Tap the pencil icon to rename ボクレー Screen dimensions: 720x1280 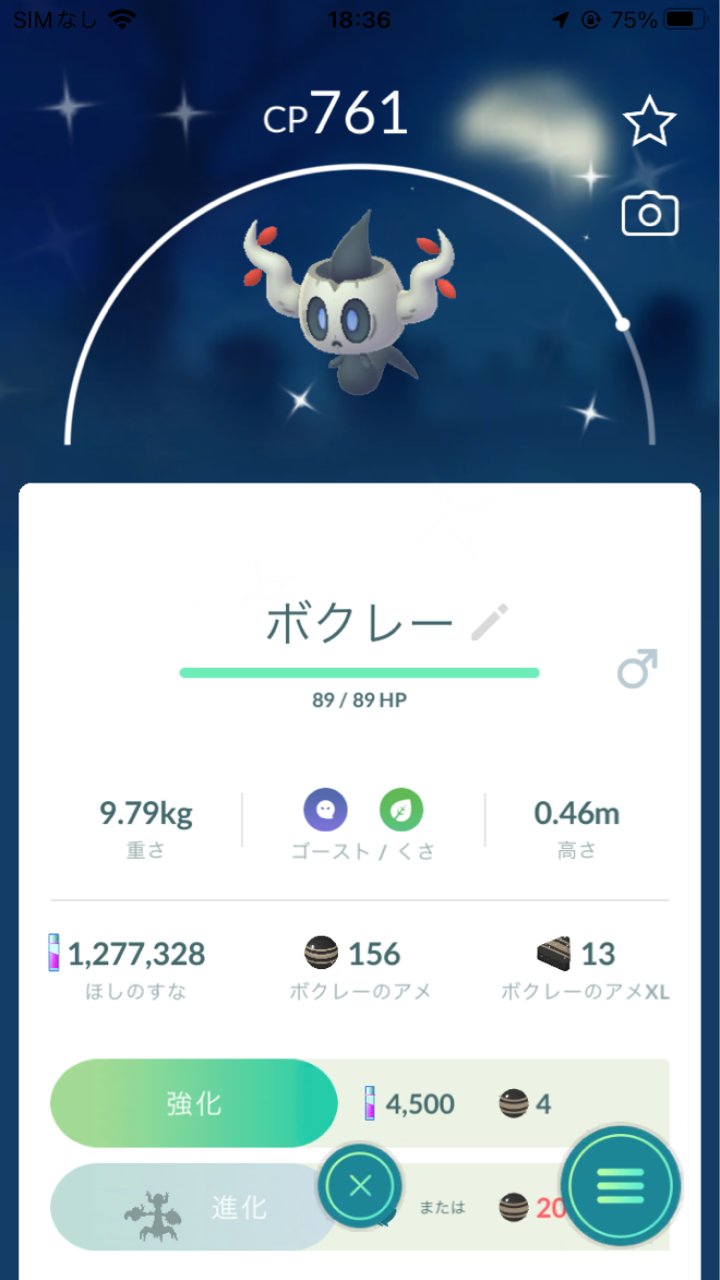pyautogui.click(x=492, y=620)
